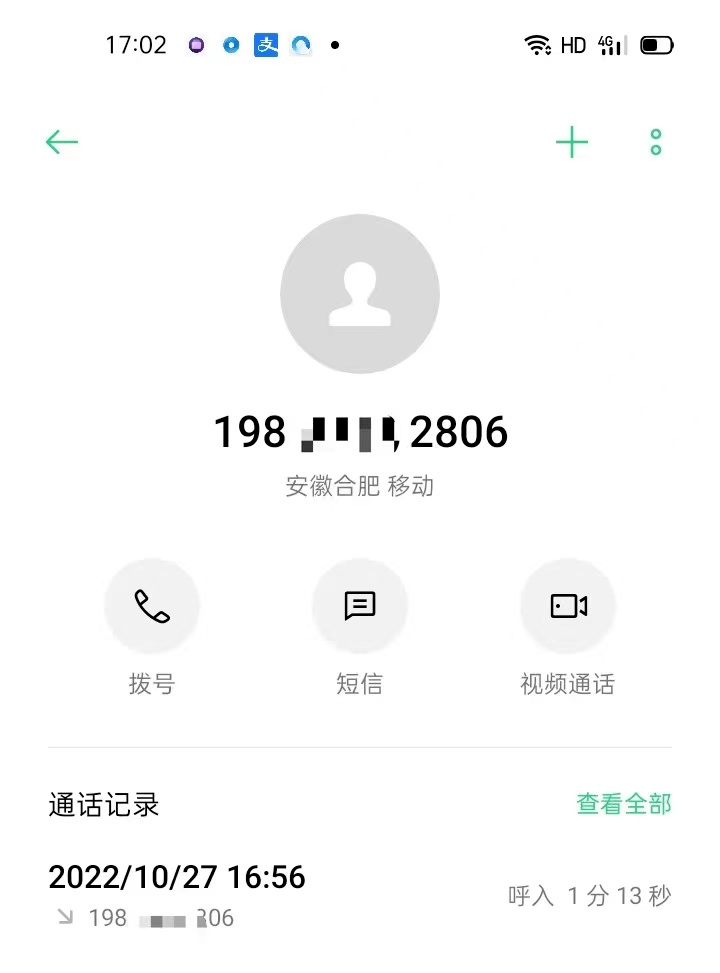Tap the contact avatar placeholder
Screen dimensions: 720x973
click(360, 294)
